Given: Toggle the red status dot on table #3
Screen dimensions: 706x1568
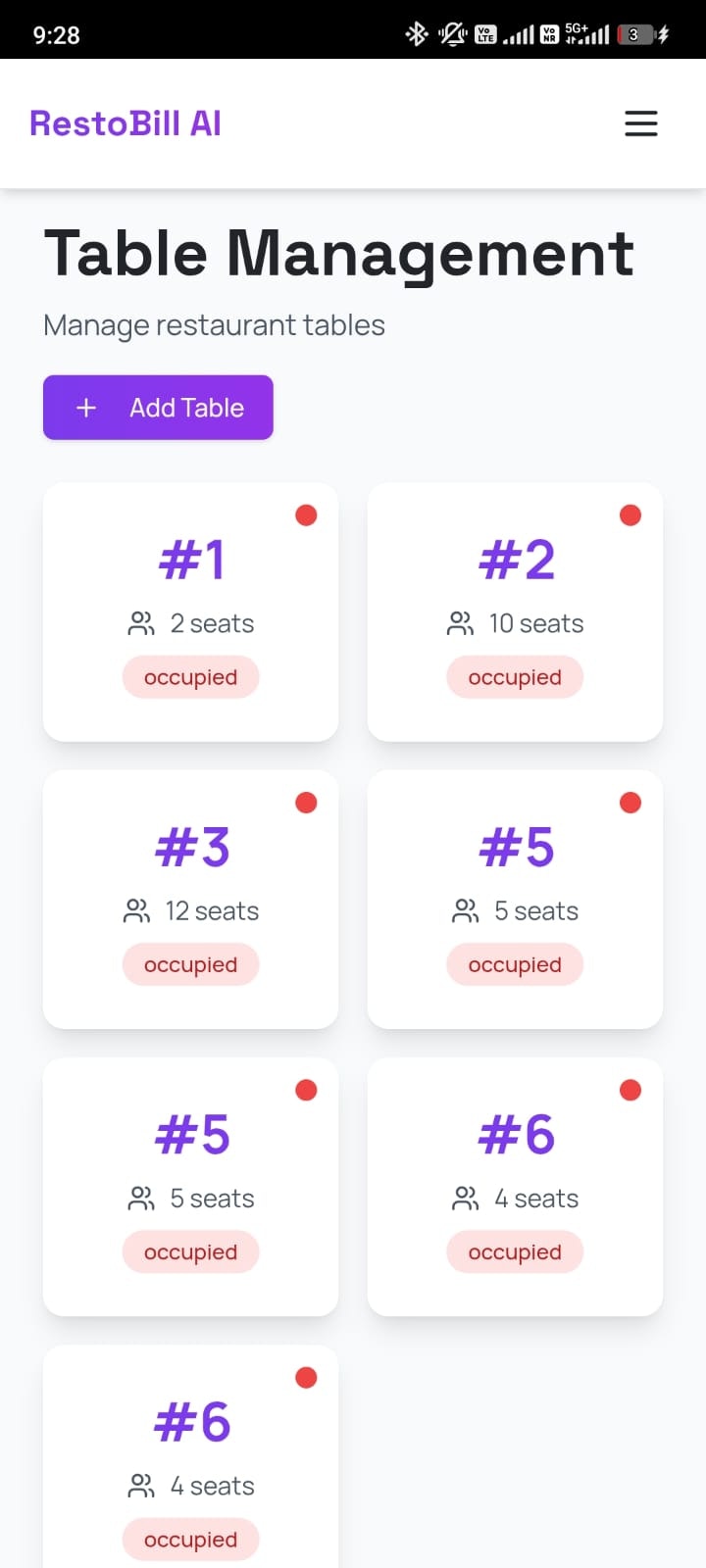Looking at the screenshot, I should click(306, 802).
